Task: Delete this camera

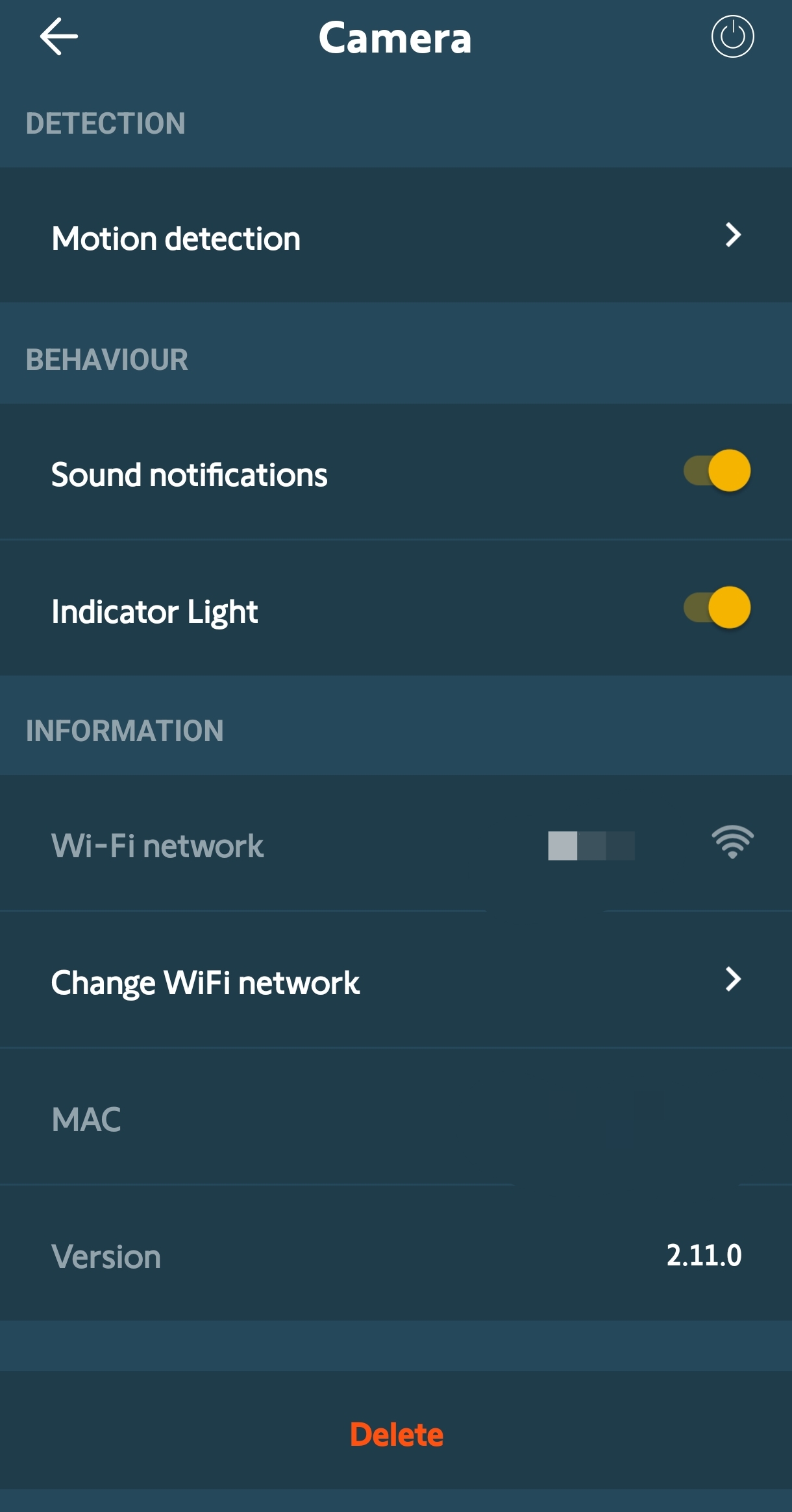Action: pos(396,1434)
